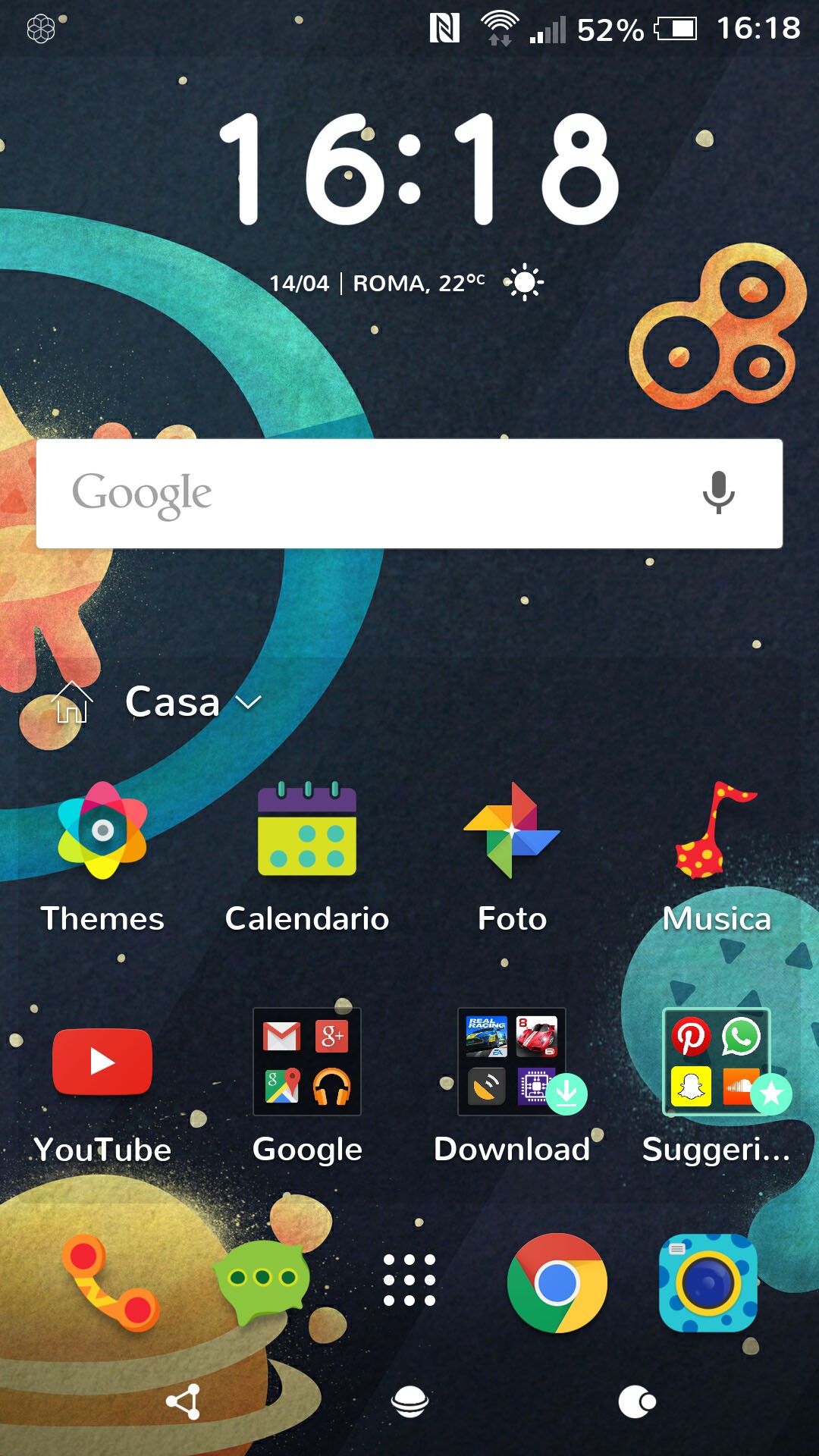Start voice search with the microphone
Image resolution: width=819 pixels, height=1456 pixels.
click(717, 493)
